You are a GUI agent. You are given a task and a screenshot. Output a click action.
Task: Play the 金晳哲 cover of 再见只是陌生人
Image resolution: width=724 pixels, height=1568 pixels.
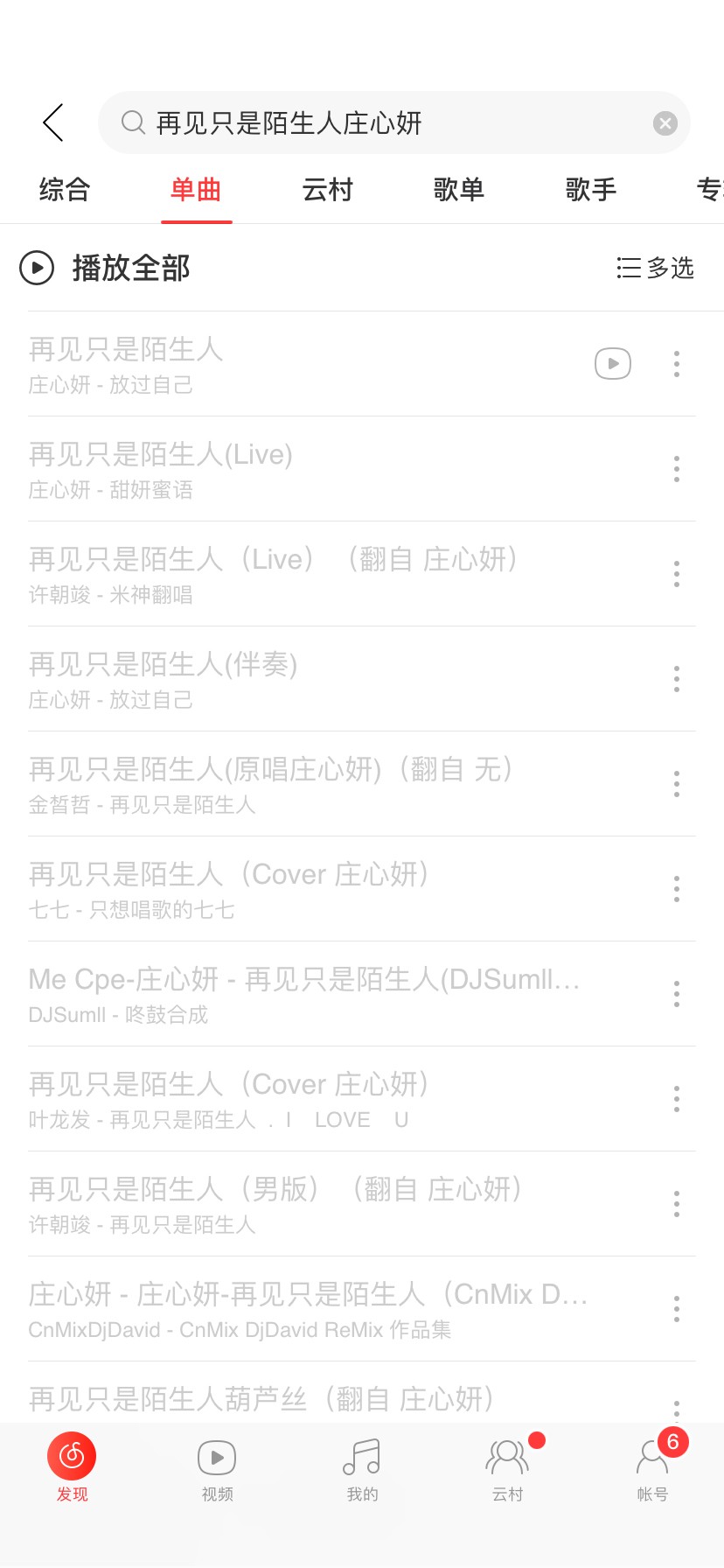[262, 784]
